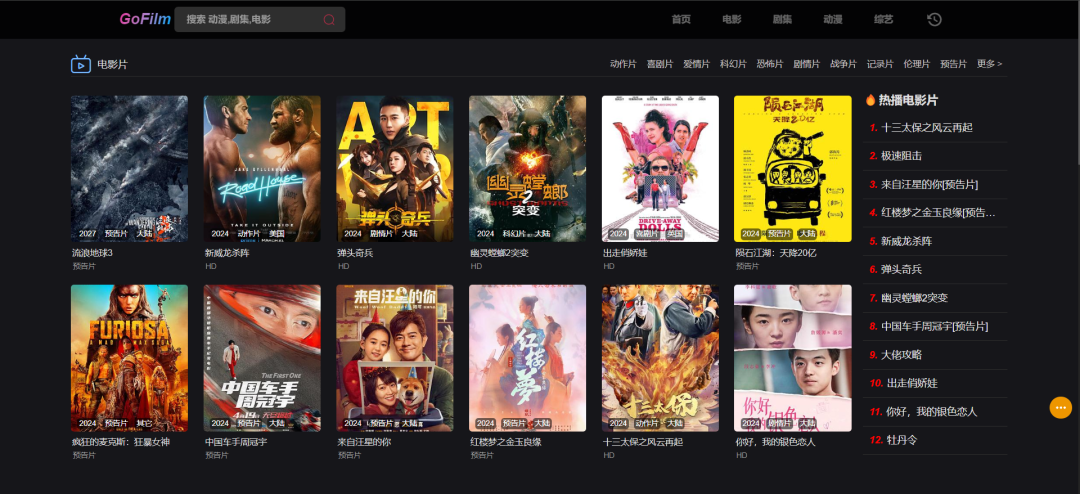Viewport: 1080px width, 494px height.
Task: View the 来自汪星的你 movie card
Action: (394, 357)
